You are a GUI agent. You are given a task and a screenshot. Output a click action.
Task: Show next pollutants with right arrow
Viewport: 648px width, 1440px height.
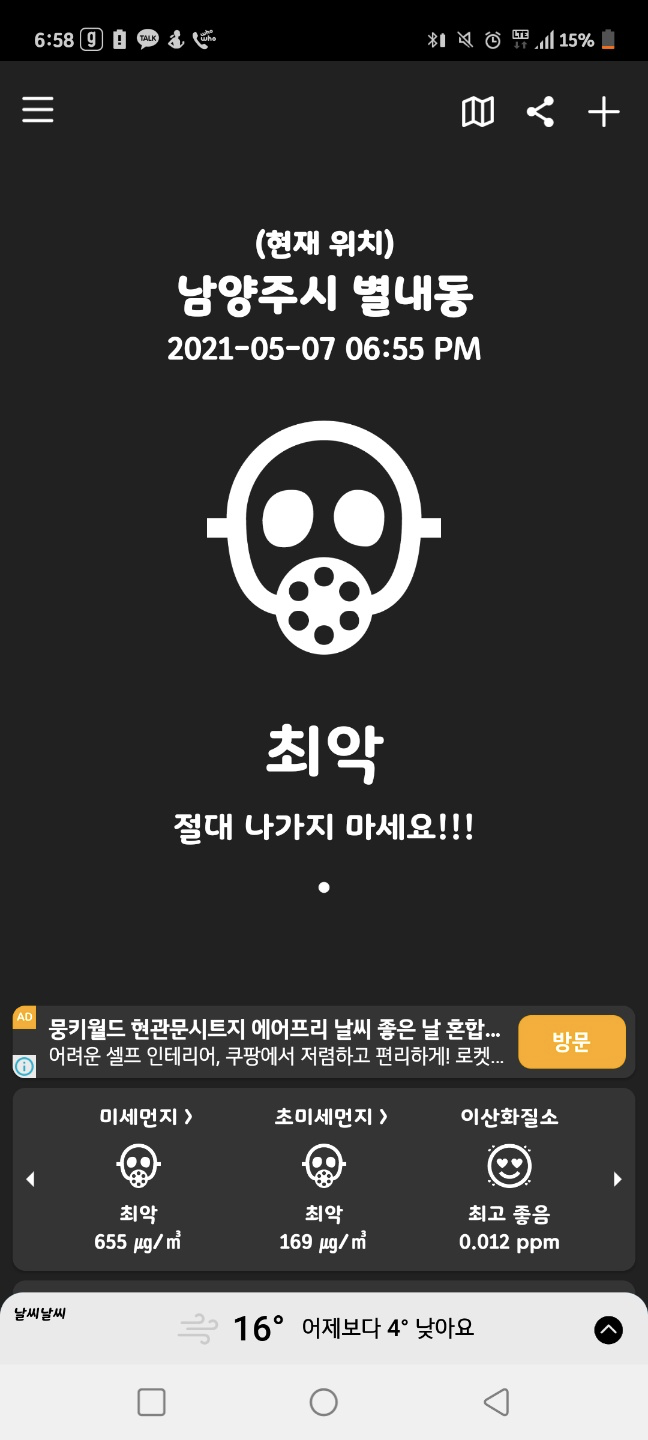pos(617,1179)
